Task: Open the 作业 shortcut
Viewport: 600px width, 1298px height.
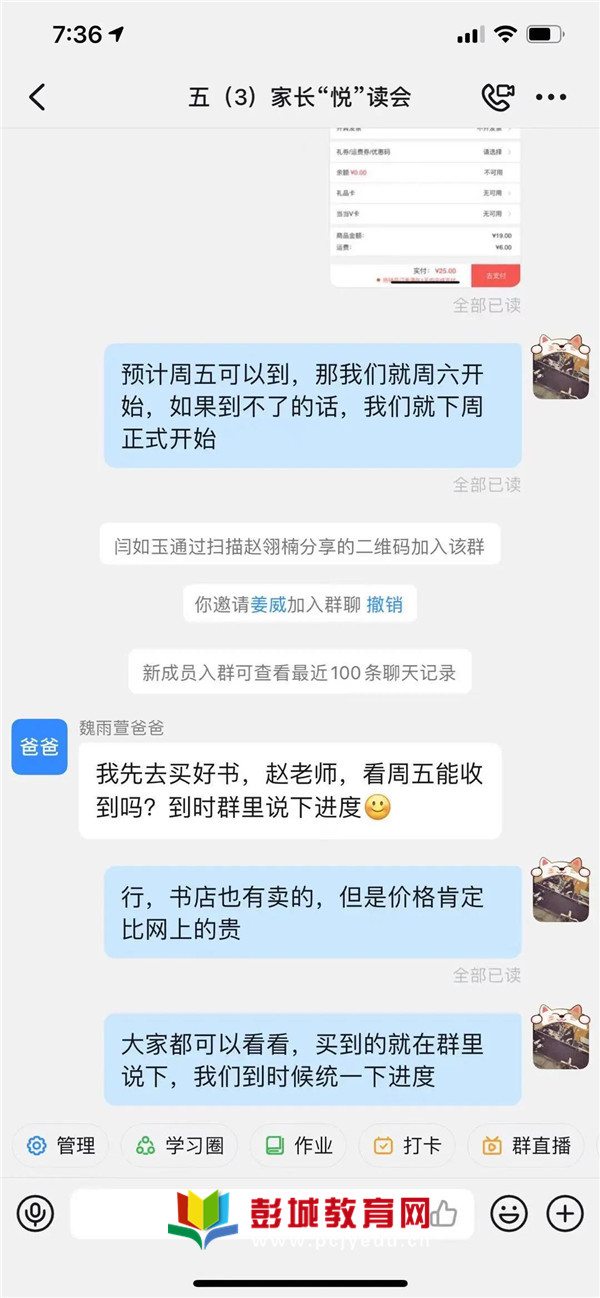Action: pos(299,1146)
